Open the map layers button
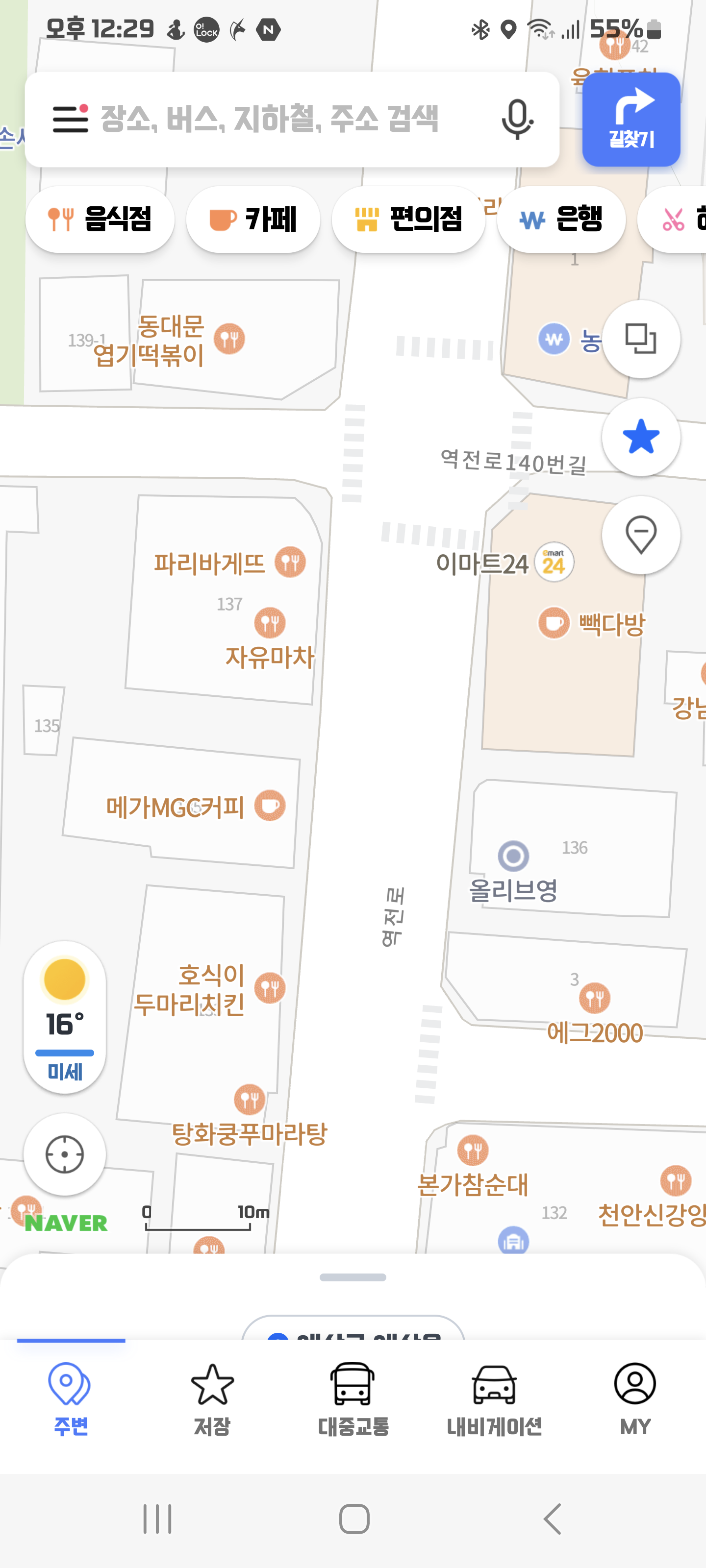The width and height of the screenshot is (706, 1568). pos(641,339)
